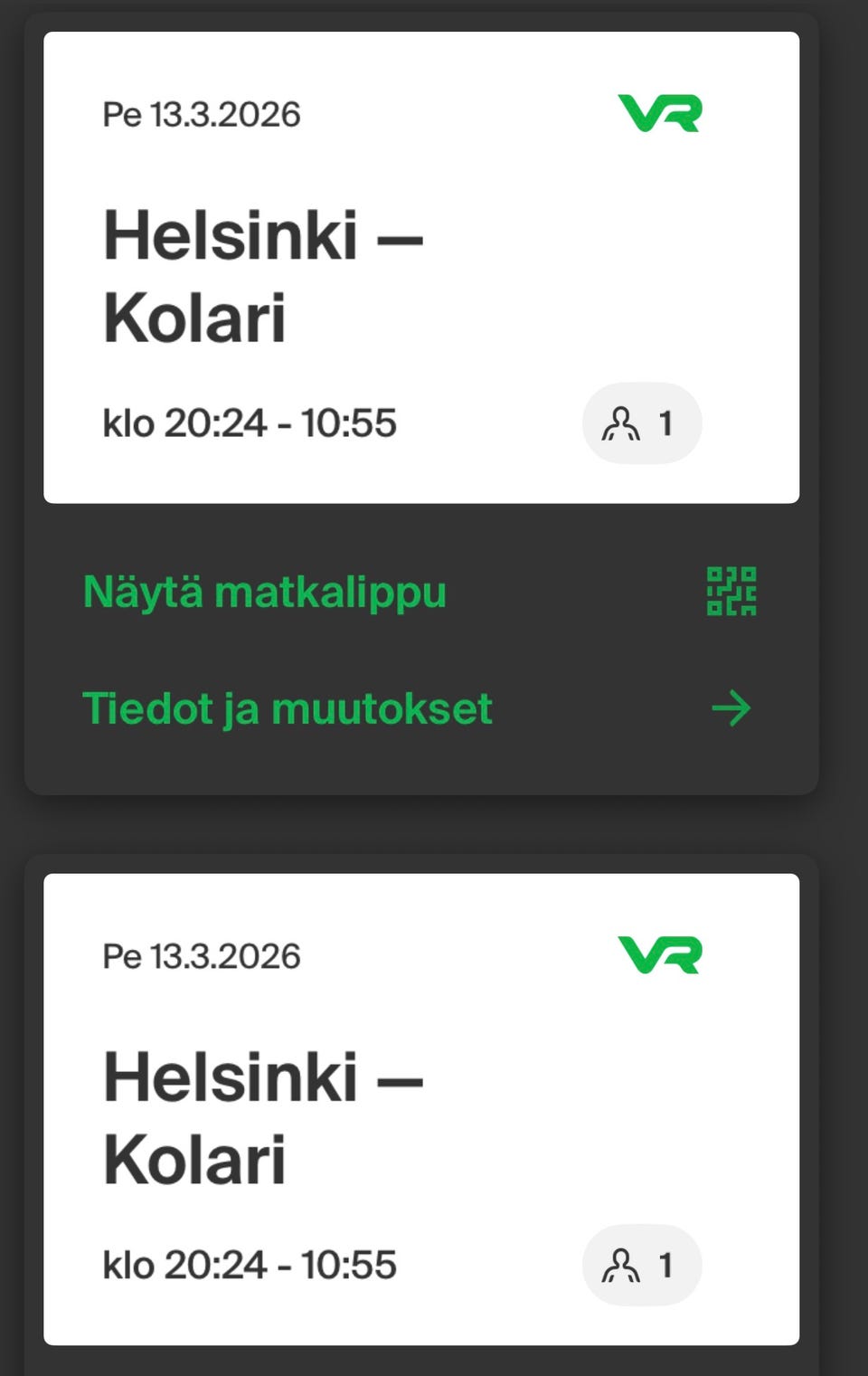This screenshot has width=868, height=1376.
Task: Open the QR code icon beside Näytä matkalippu
Action: tap(732, 593)
